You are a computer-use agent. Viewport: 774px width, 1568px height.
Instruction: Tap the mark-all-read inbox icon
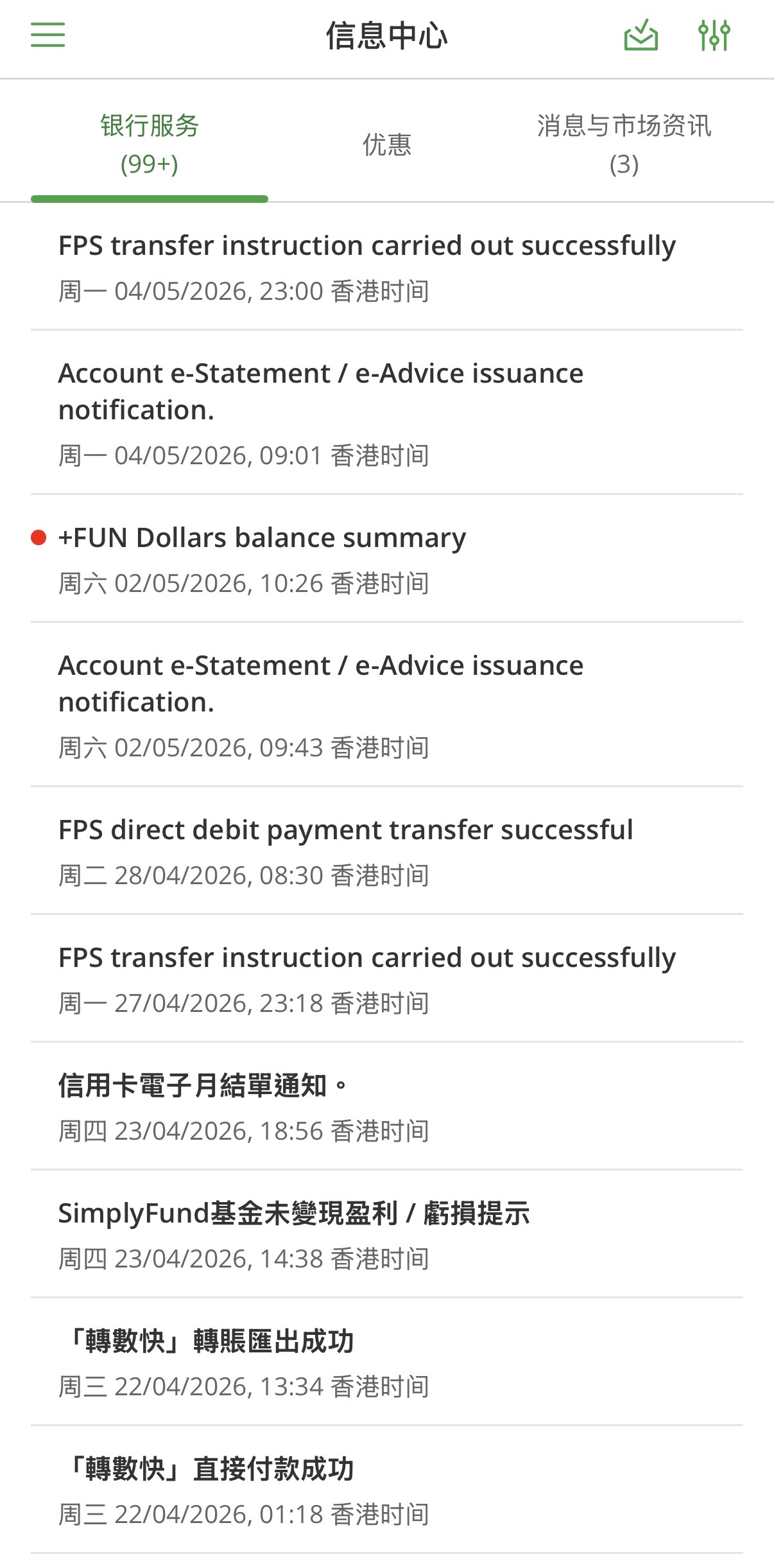click(641, 35)
